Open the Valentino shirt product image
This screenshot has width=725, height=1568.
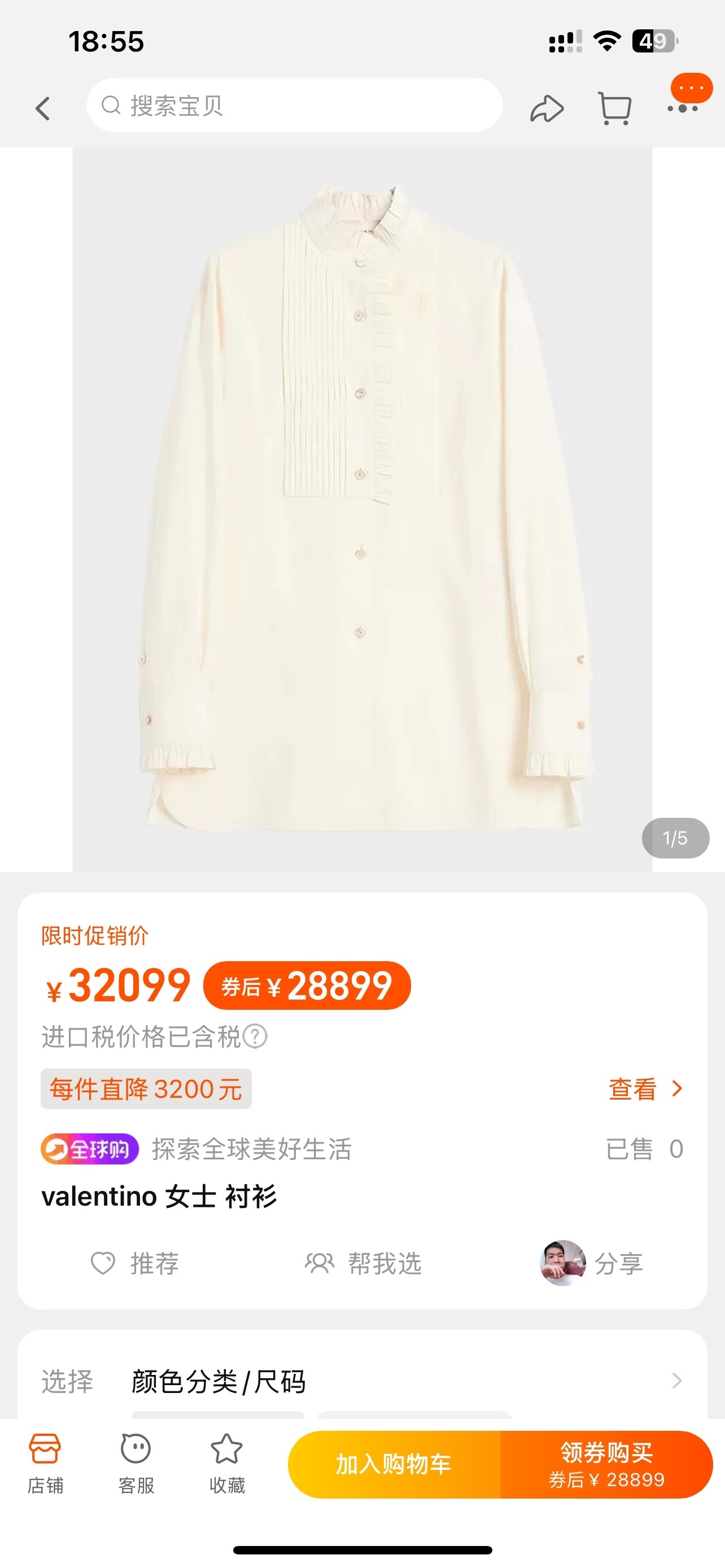(362, 509)
